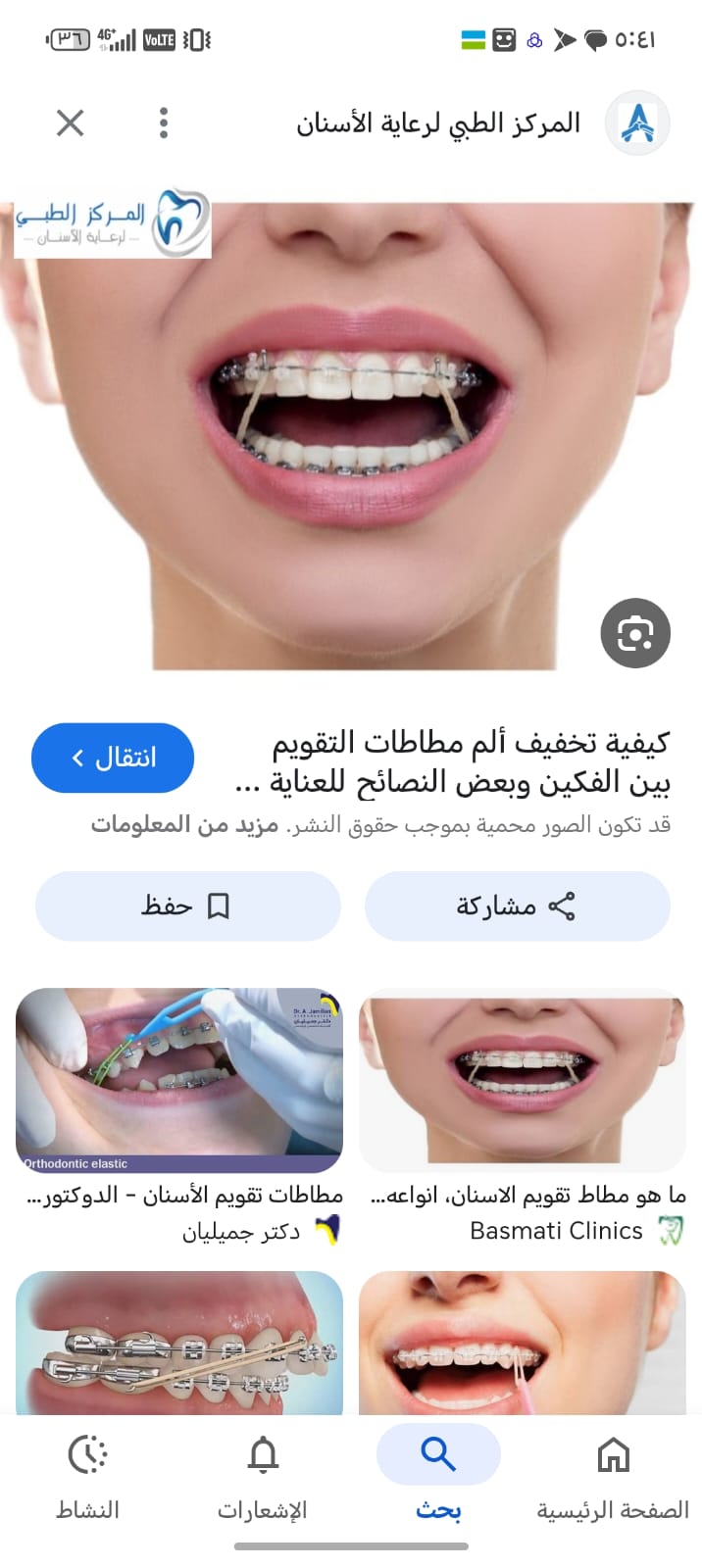Switch to the الصفحة الرئيسية tab
Screen dimensions: 702x1568
tap(613, 1475)
